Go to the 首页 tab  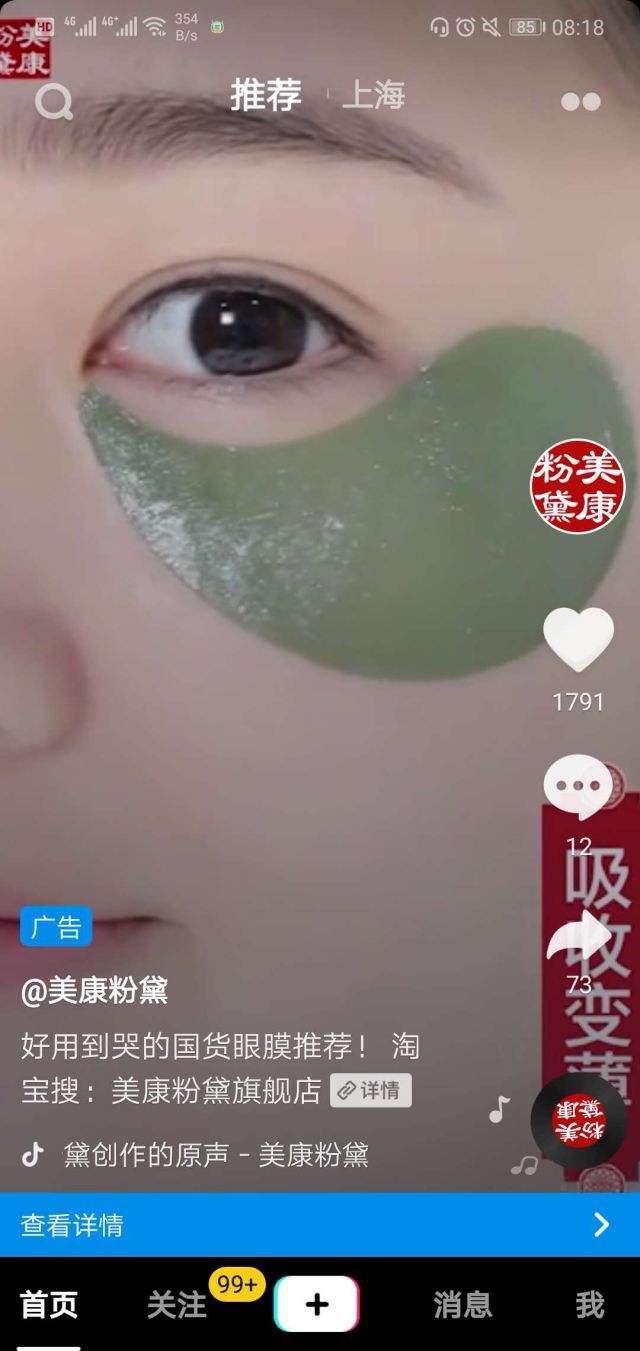pos(49,1305)
